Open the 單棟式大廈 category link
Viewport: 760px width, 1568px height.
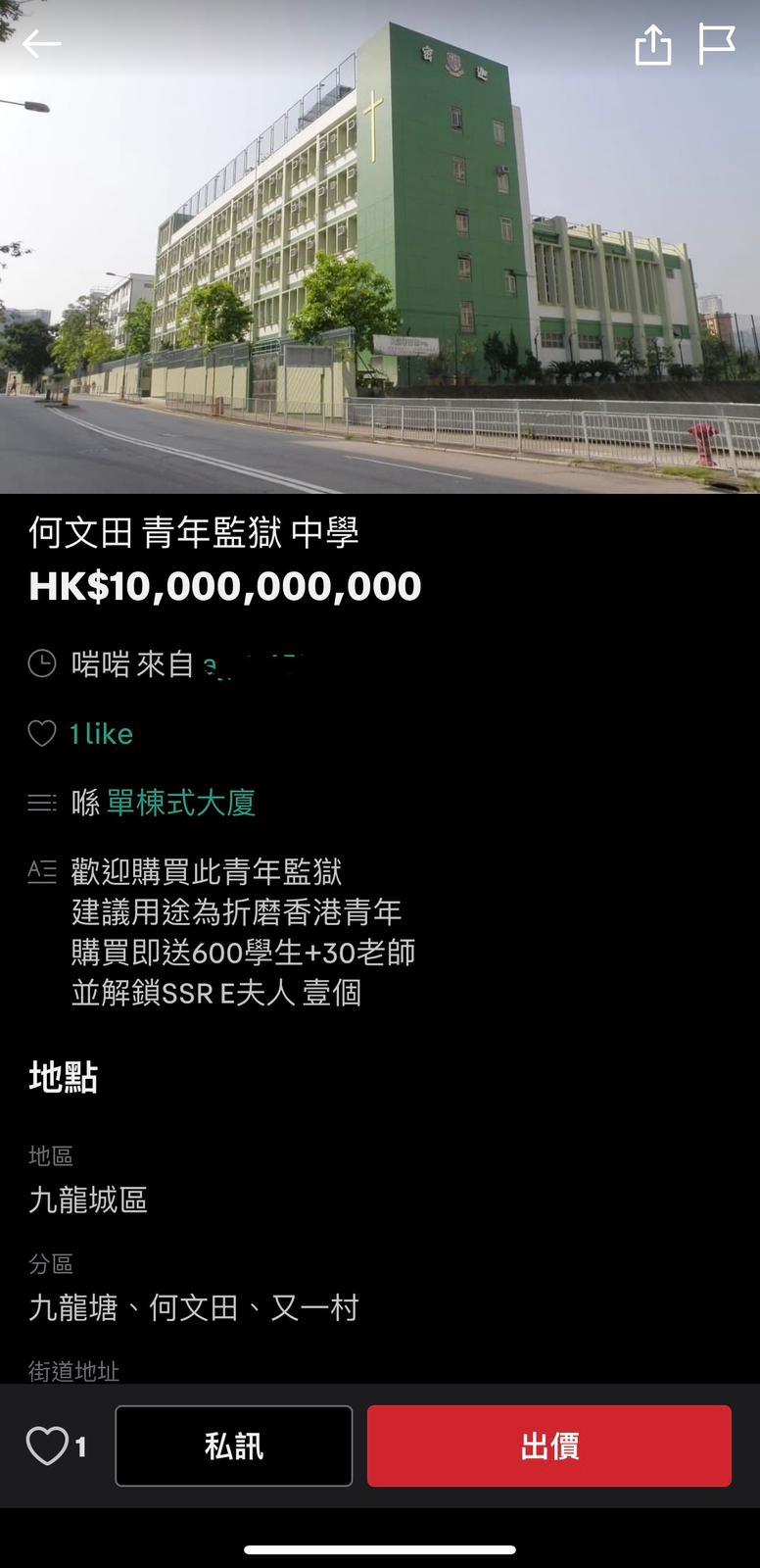[181, 804]
